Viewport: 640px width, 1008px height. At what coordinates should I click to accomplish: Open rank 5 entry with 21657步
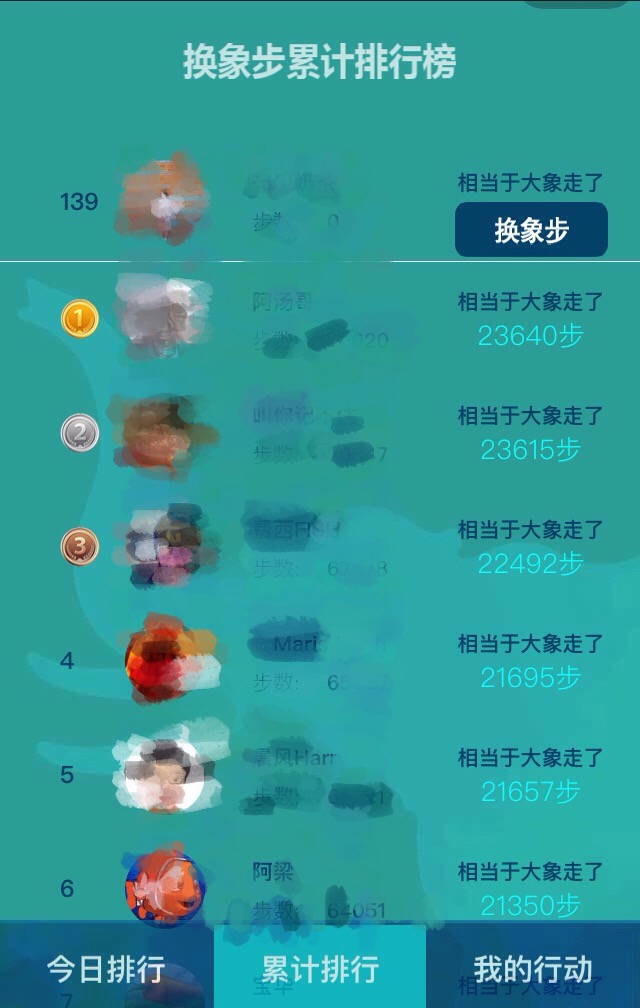pos(320,775)
